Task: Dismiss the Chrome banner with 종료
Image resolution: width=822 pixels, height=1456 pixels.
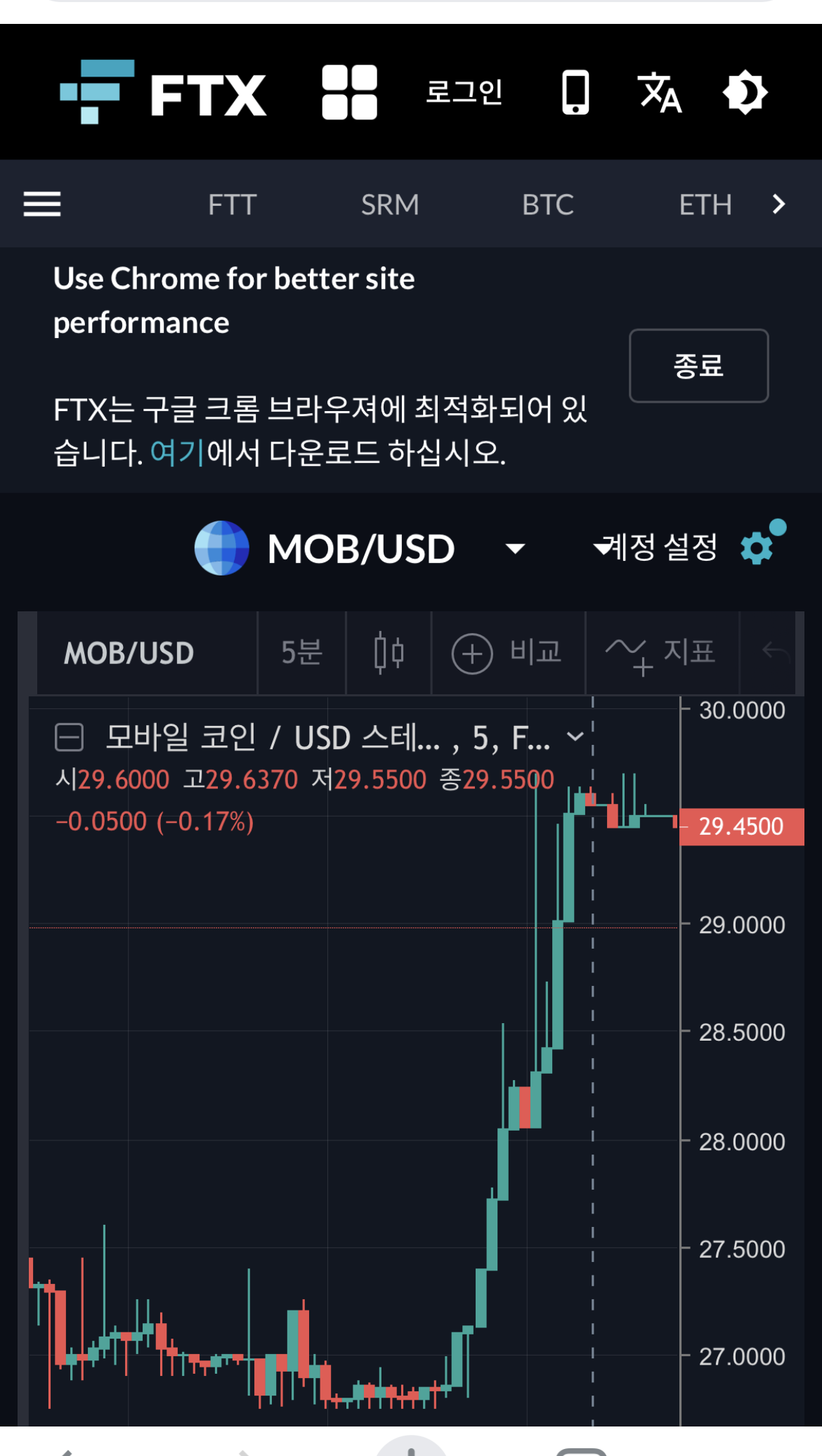Action: click(699, 365)
